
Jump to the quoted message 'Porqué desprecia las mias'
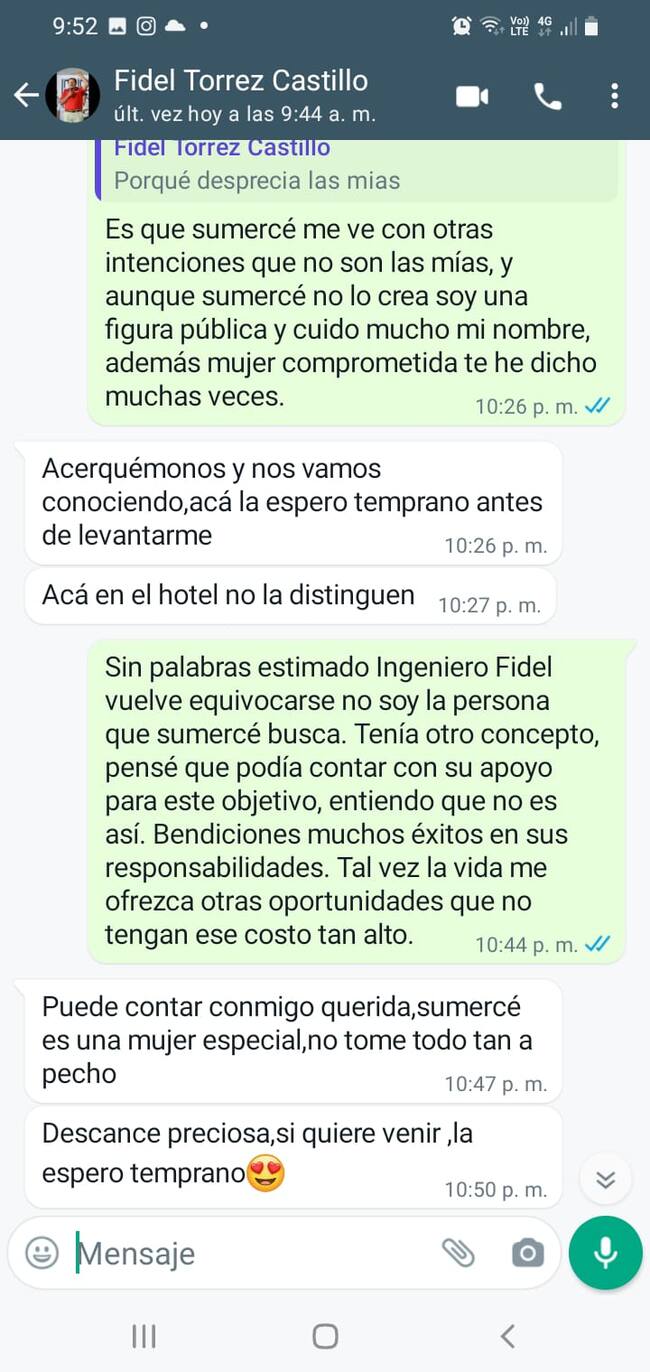pyautogui.click(x=355, y=168)
